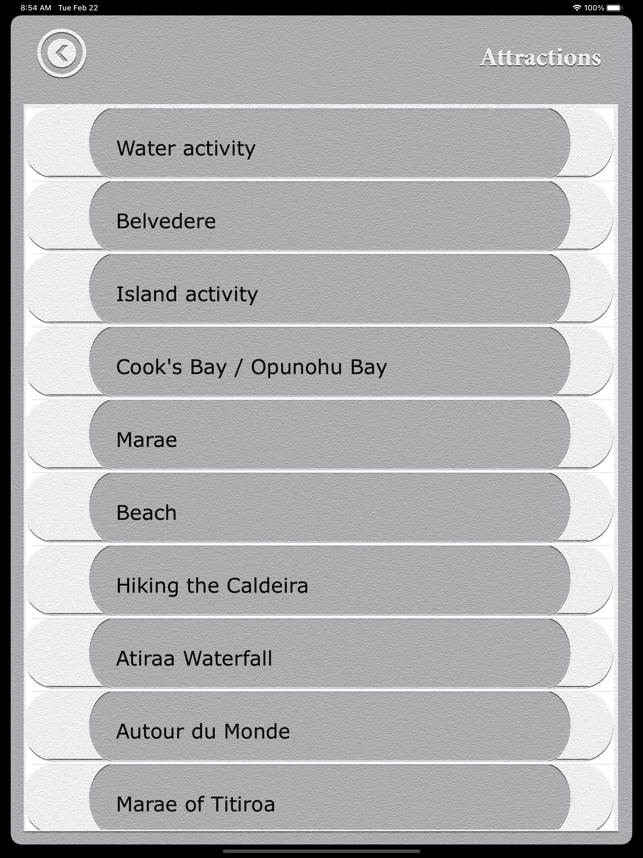Open the Water activity attraction
The height and width of the screenshot is (858, 643).
(330, 144)
